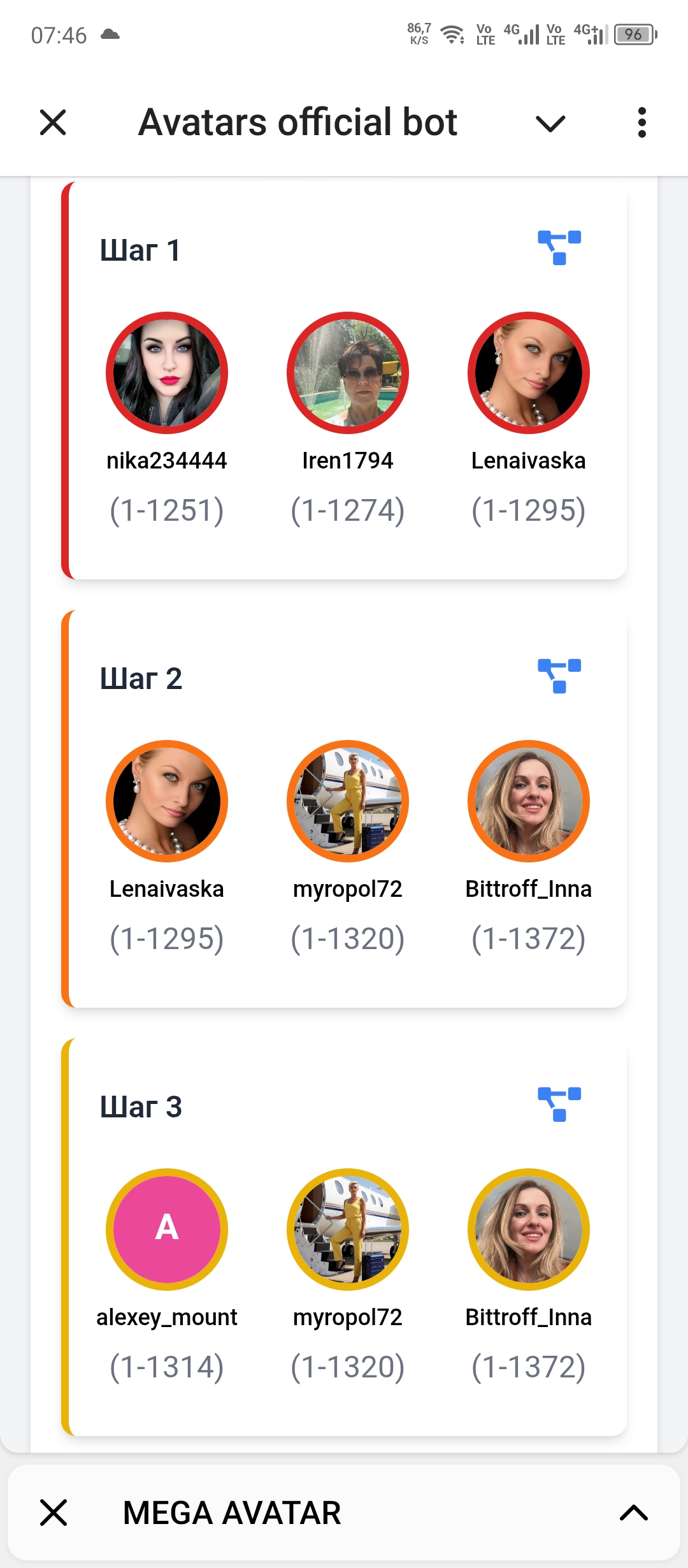The image size is (688, 1568).
Task: Open myropol72's avatar in Шаг 2
Action: coord(348,801)
